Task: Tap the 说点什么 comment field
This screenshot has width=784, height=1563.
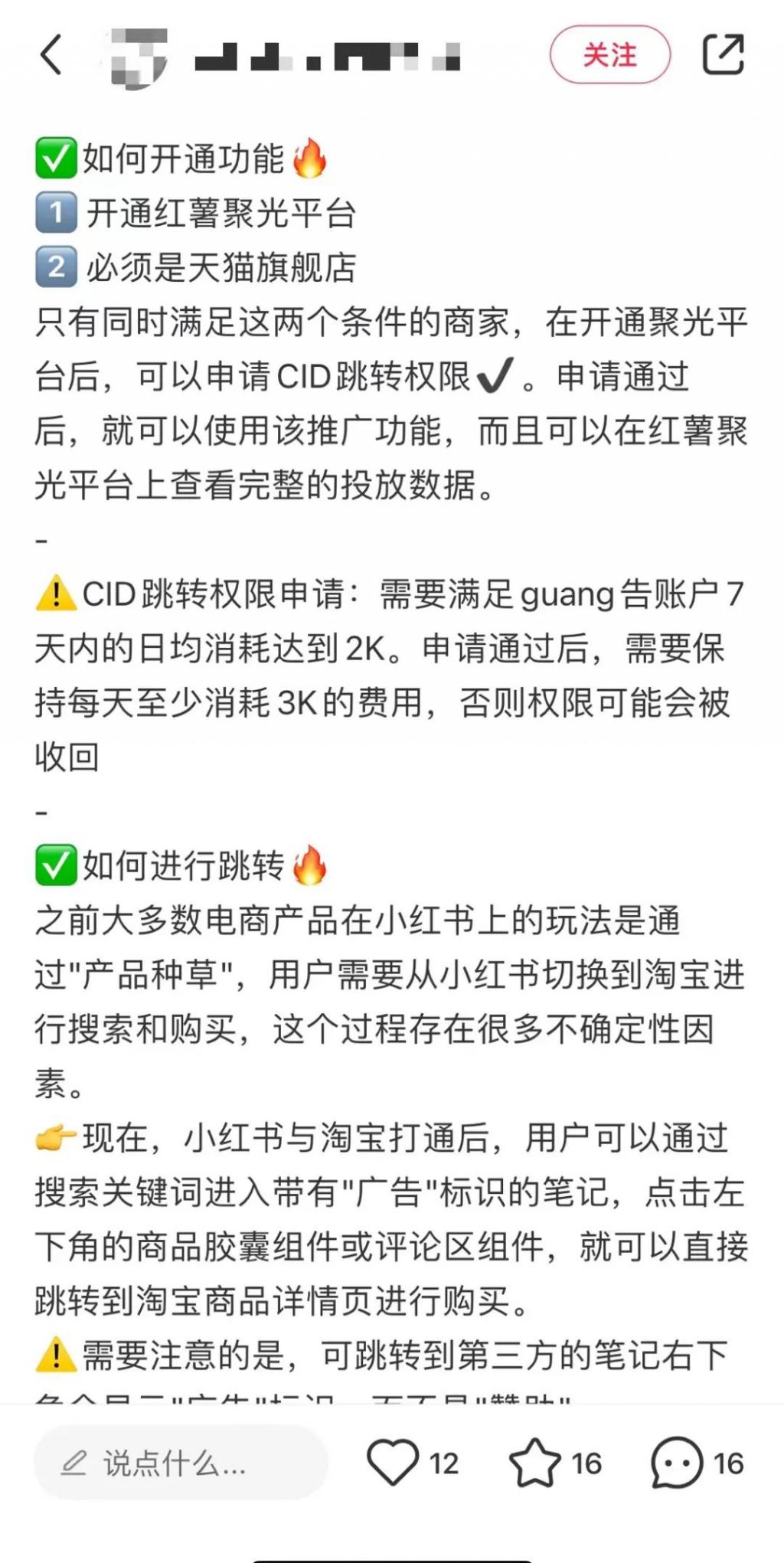Action: [181, 1463]
